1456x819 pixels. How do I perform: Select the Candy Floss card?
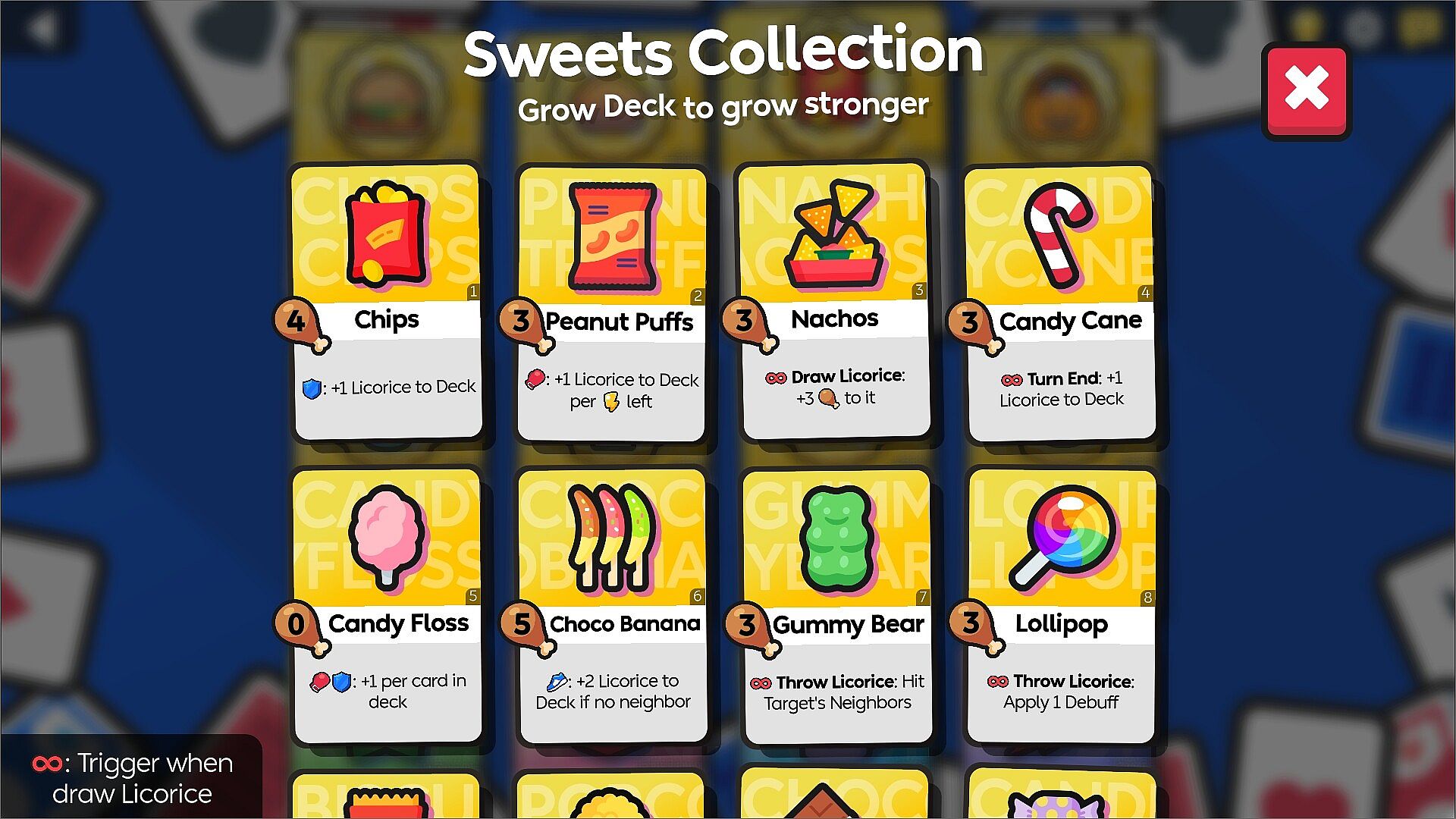[387, 605]
